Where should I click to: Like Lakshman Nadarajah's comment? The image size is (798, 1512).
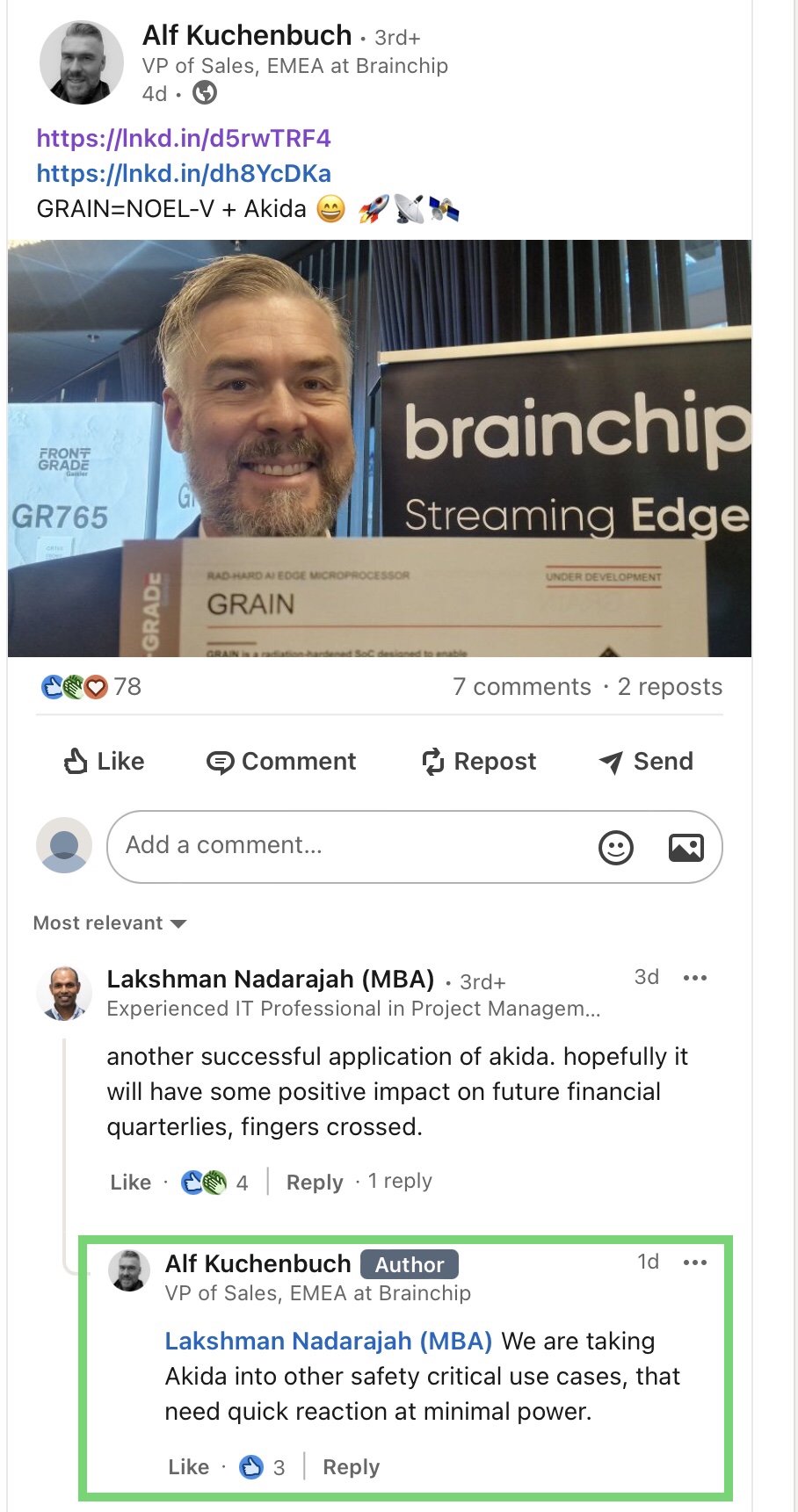(x=130, y=1183)
